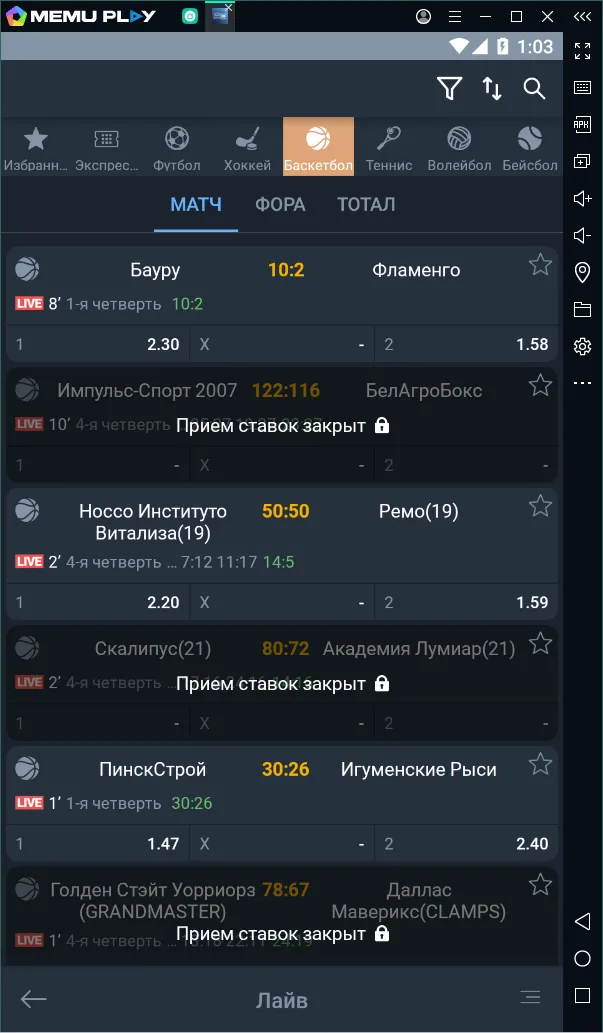Select the Теннис sport tab
Viewport: 603px width, 1033px height.
389,147
